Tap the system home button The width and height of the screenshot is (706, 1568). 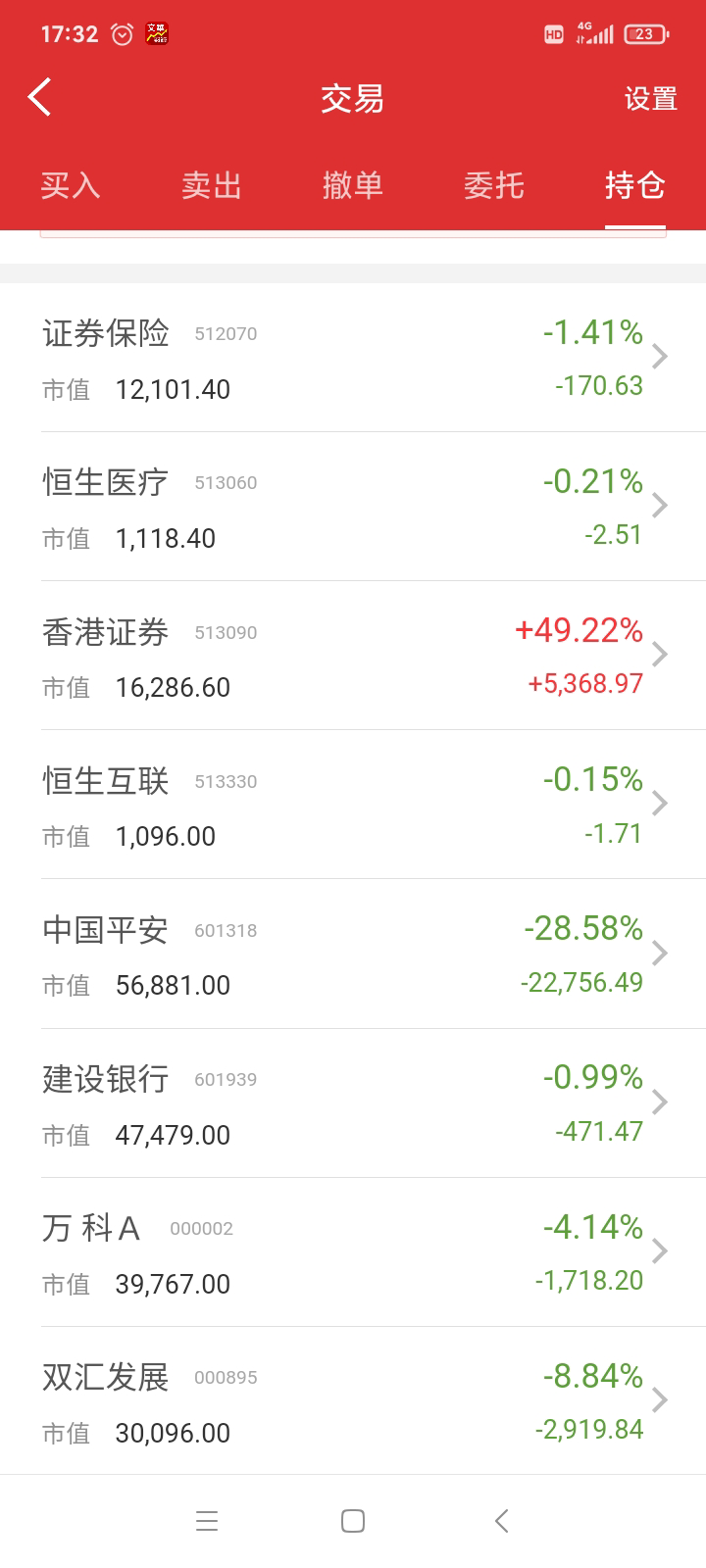point(353,1521)
